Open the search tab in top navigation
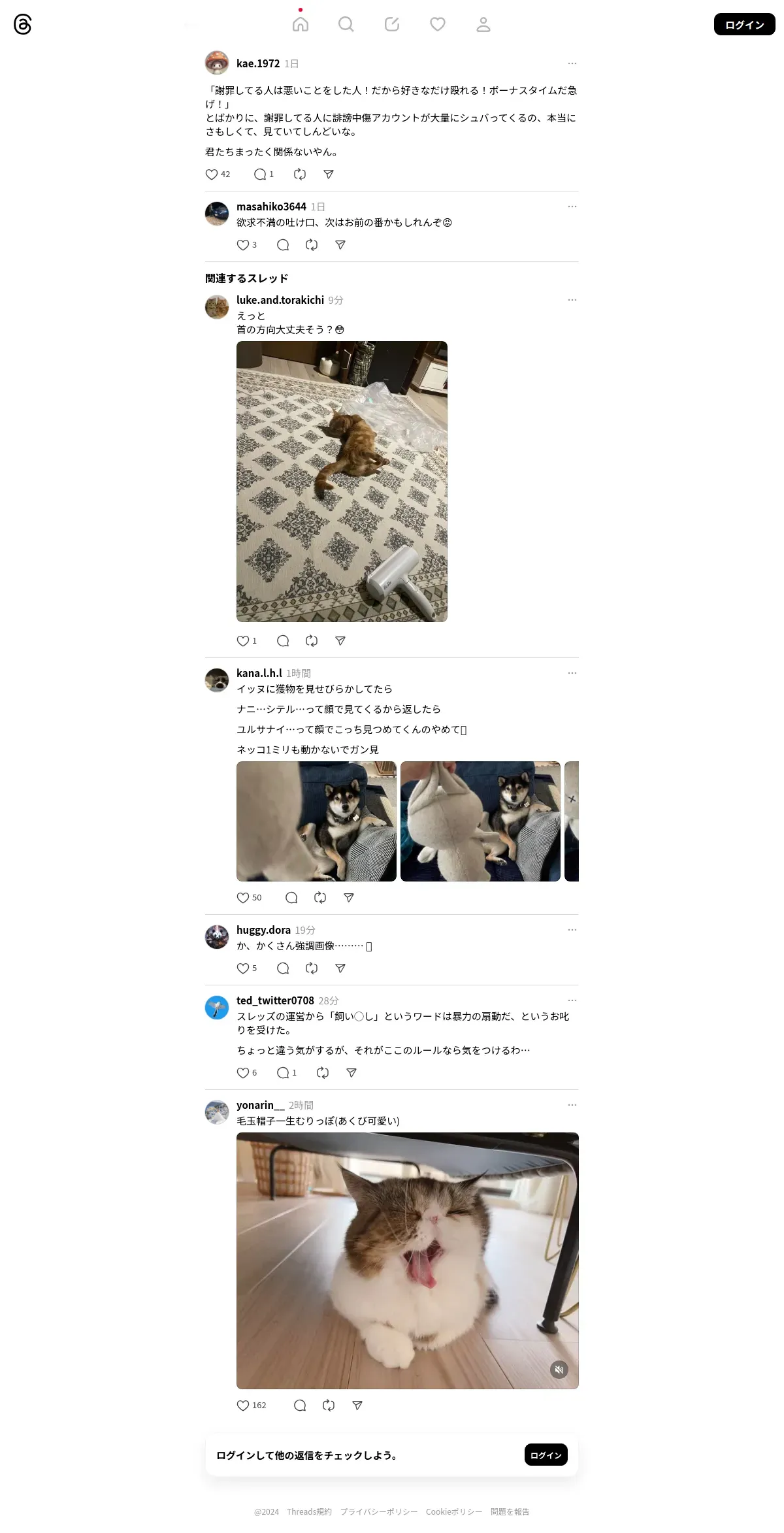This screenshot has height=1533, width=784. coord(346,24)
